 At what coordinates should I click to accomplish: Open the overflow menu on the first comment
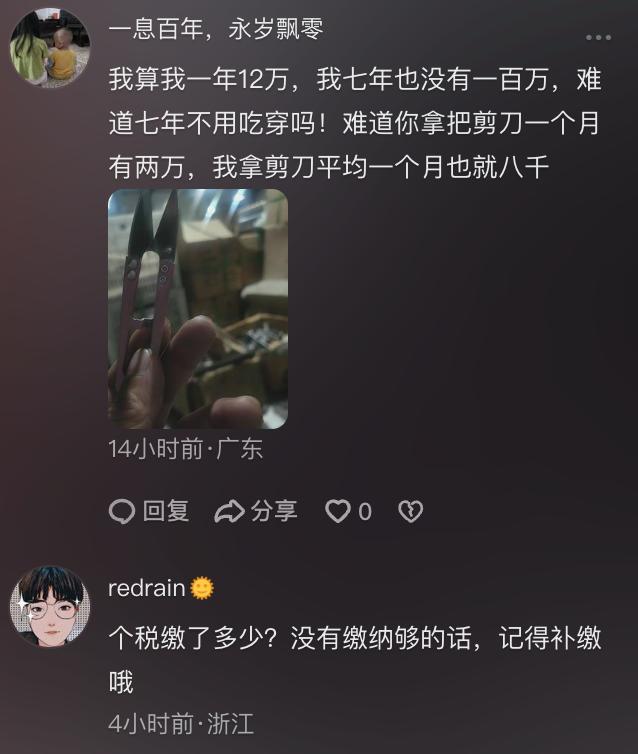598,37
